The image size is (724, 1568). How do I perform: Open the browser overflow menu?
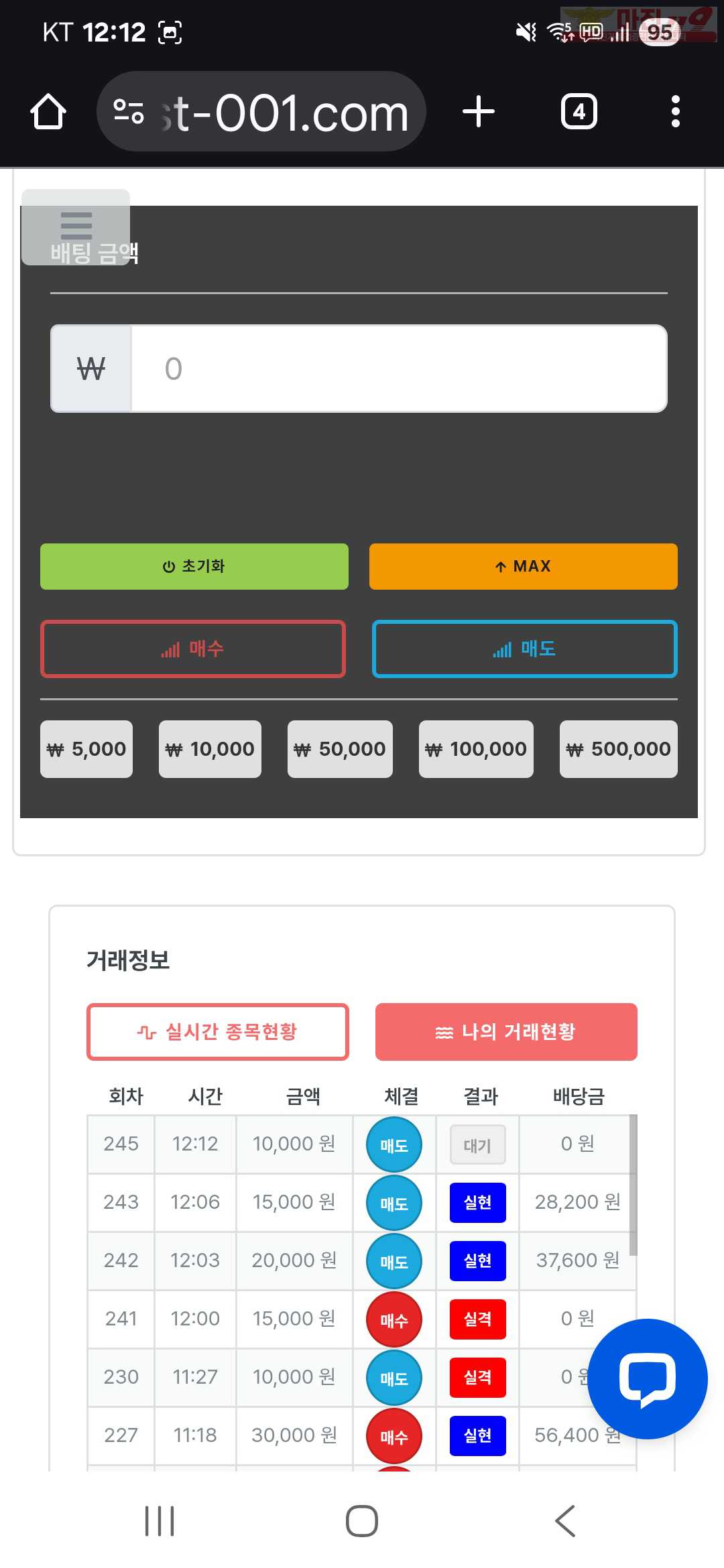(x=675, y=112)
